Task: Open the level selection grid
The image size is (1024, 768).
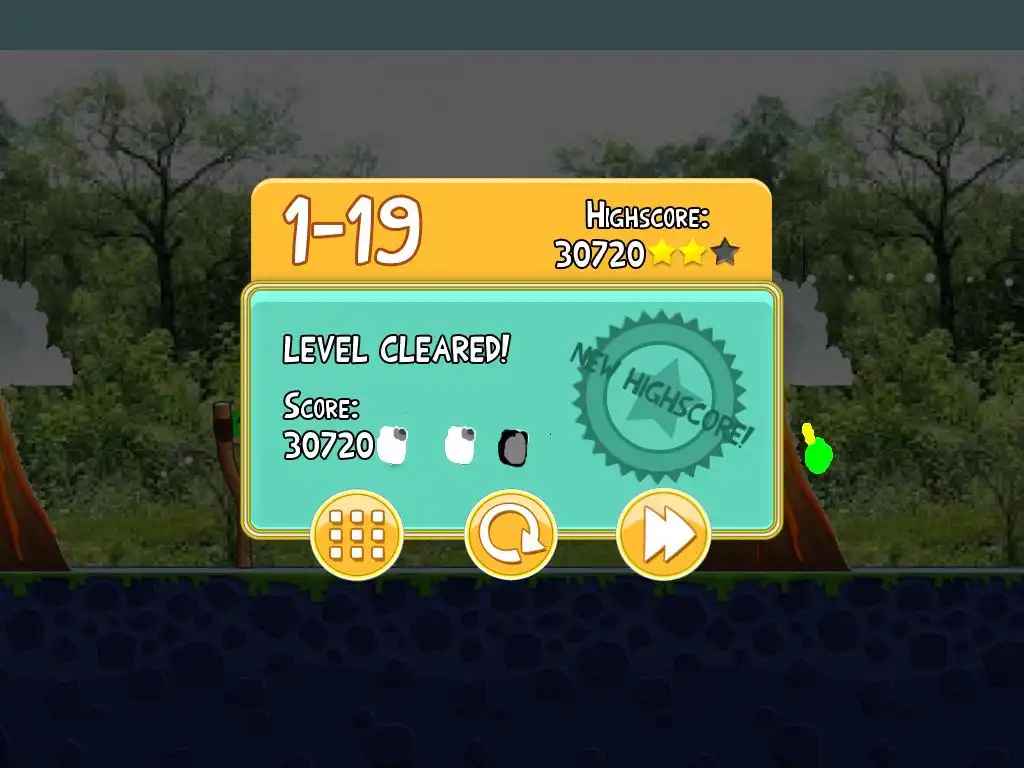Action: click(x=357, y=535)
